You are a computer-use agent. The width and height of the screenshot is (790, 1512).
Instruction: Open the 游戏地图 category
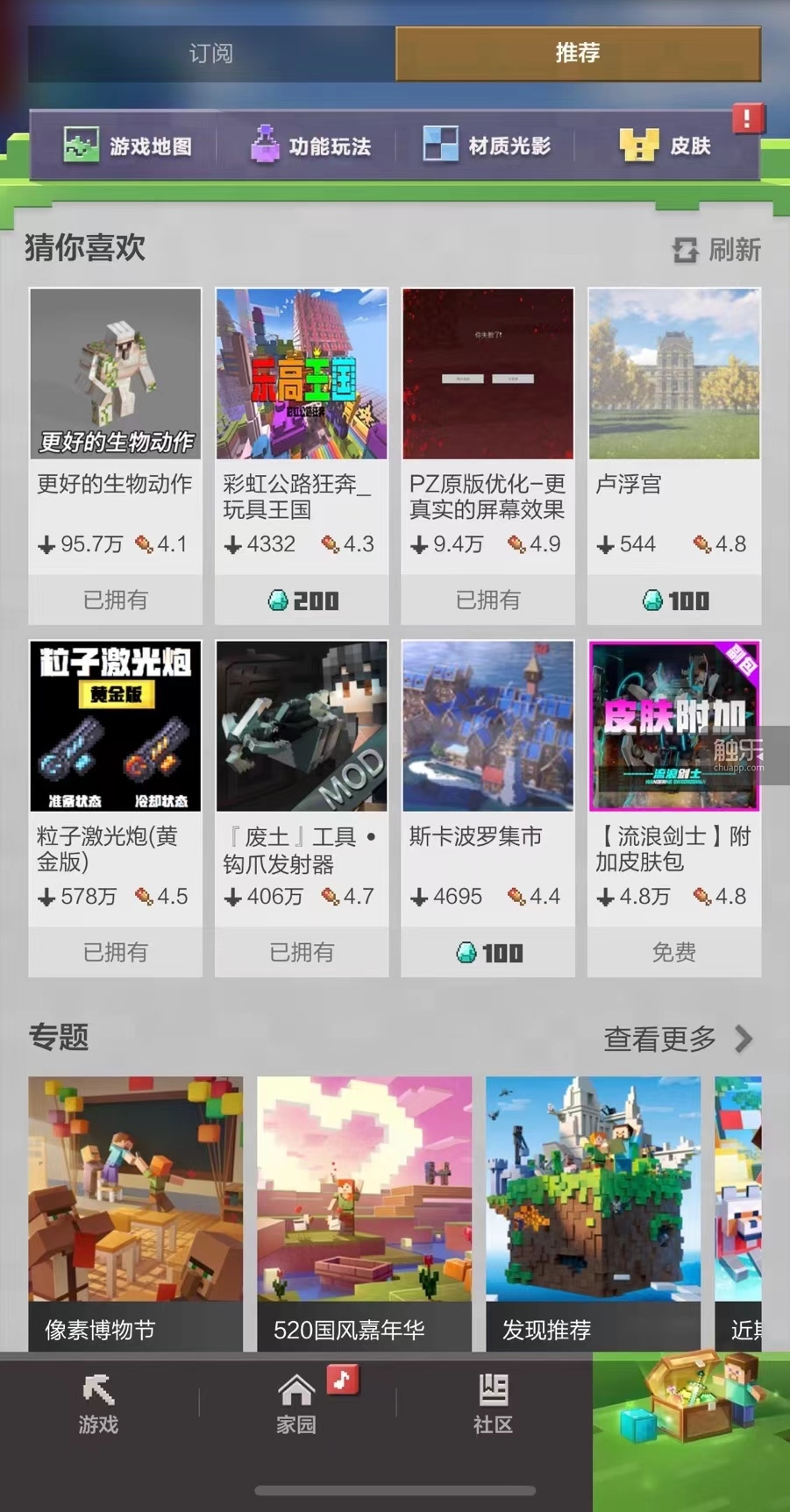coord(128,146)
